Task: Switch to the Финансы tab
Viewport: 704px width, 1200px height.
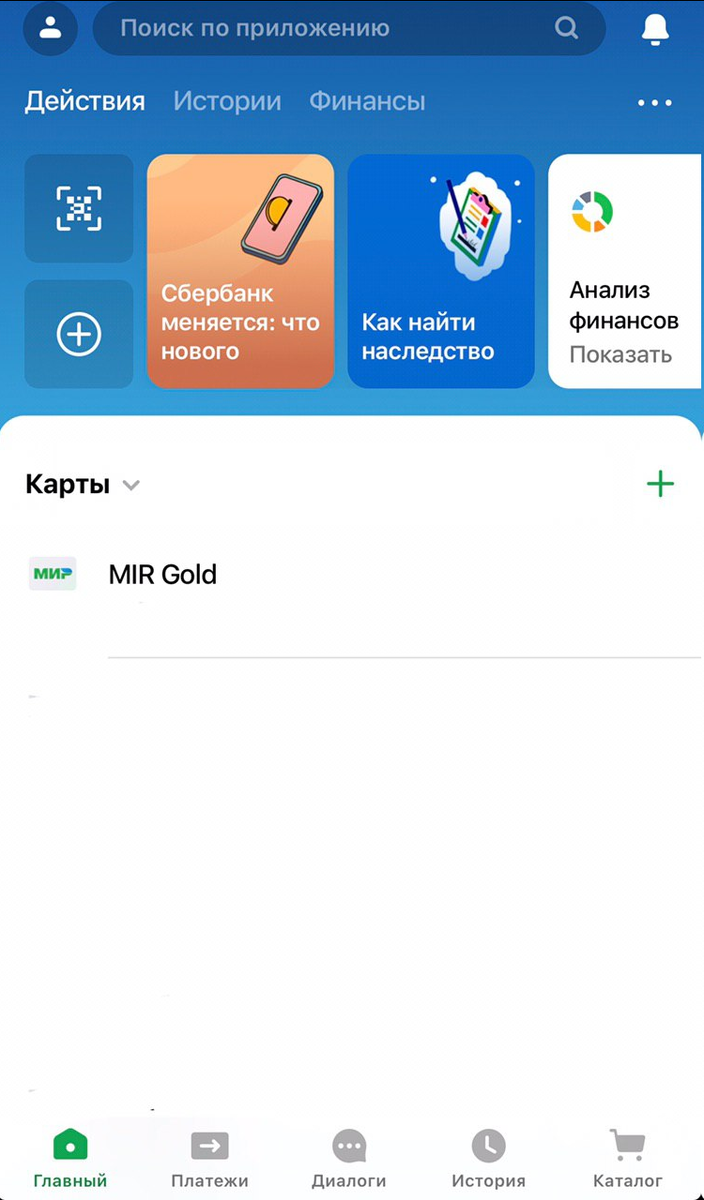Action: pyautogui.click(x=367, y=101)
